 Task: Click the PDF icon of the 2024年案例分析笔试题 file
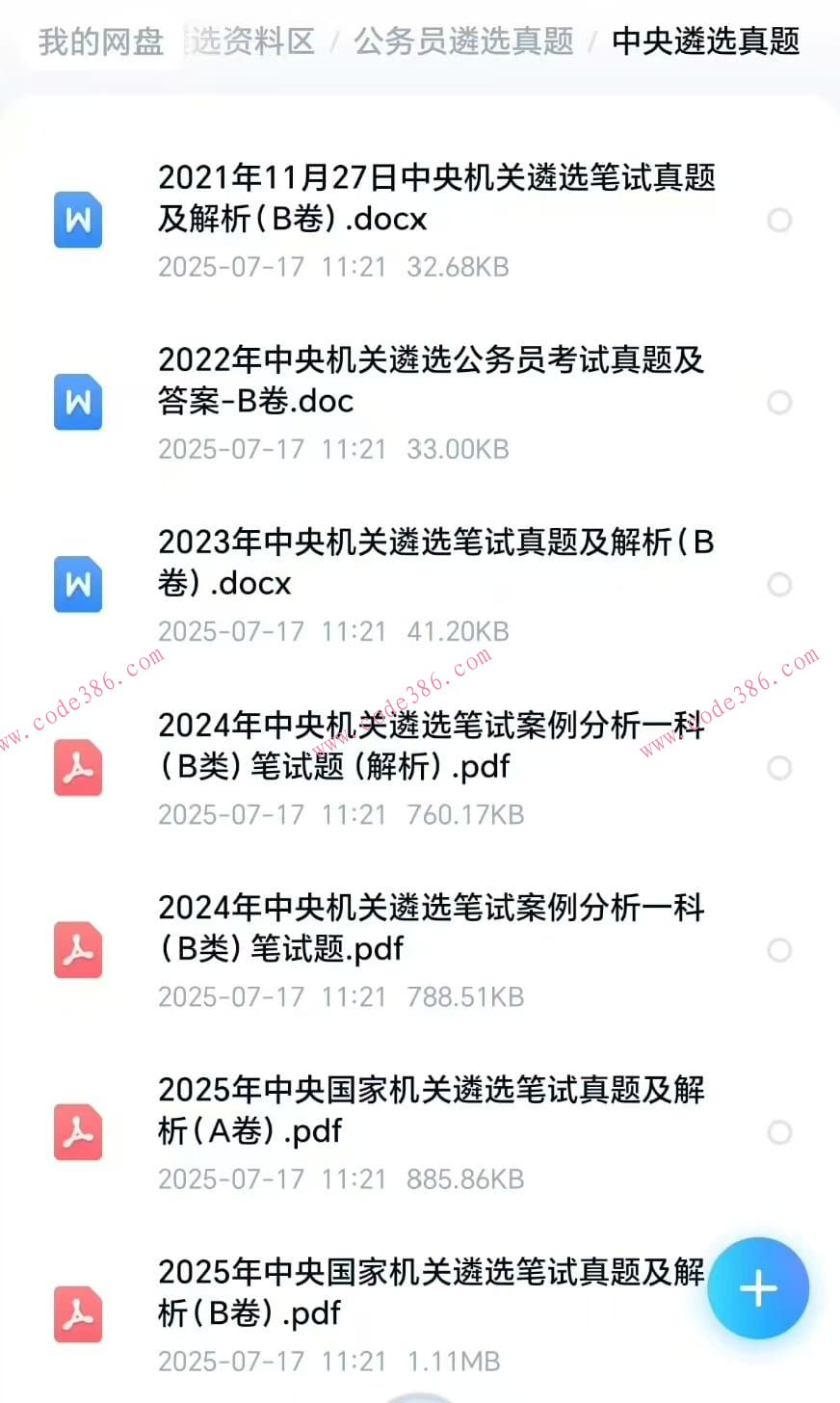tap(77, 950)
